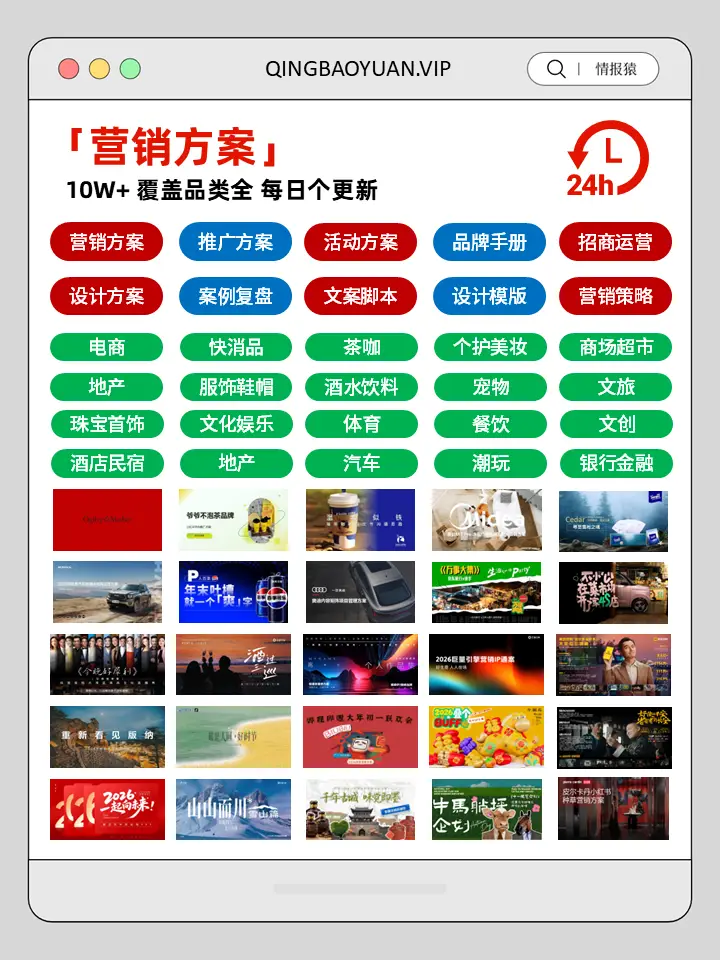This screenshot has height=960, width=720.
Task: Click the QINGBAOYUAN.VIP site title
Action: point(357,68)
